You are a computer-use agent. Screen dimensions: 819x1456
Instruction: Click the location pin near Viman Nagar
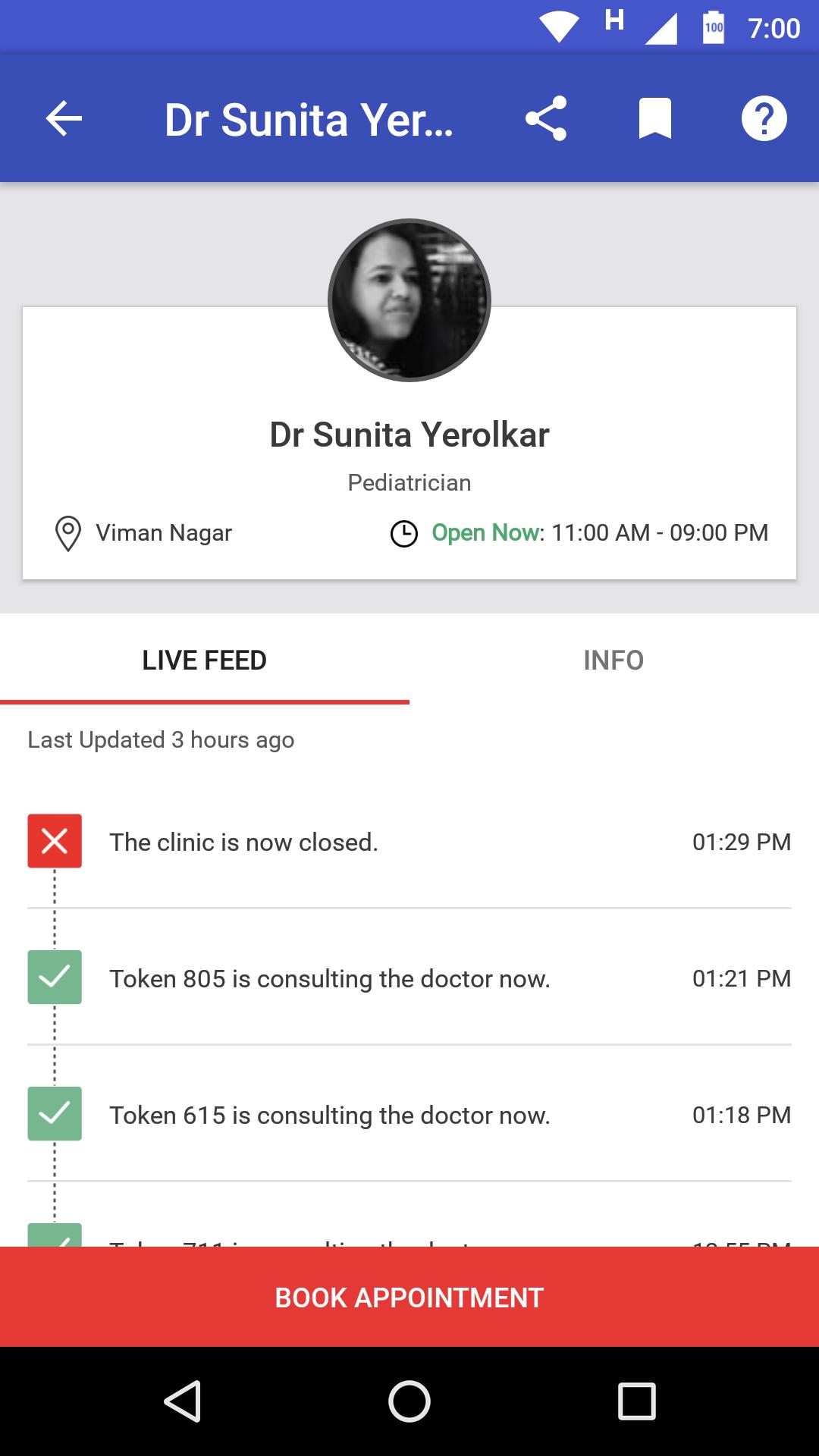coord(67,532)
